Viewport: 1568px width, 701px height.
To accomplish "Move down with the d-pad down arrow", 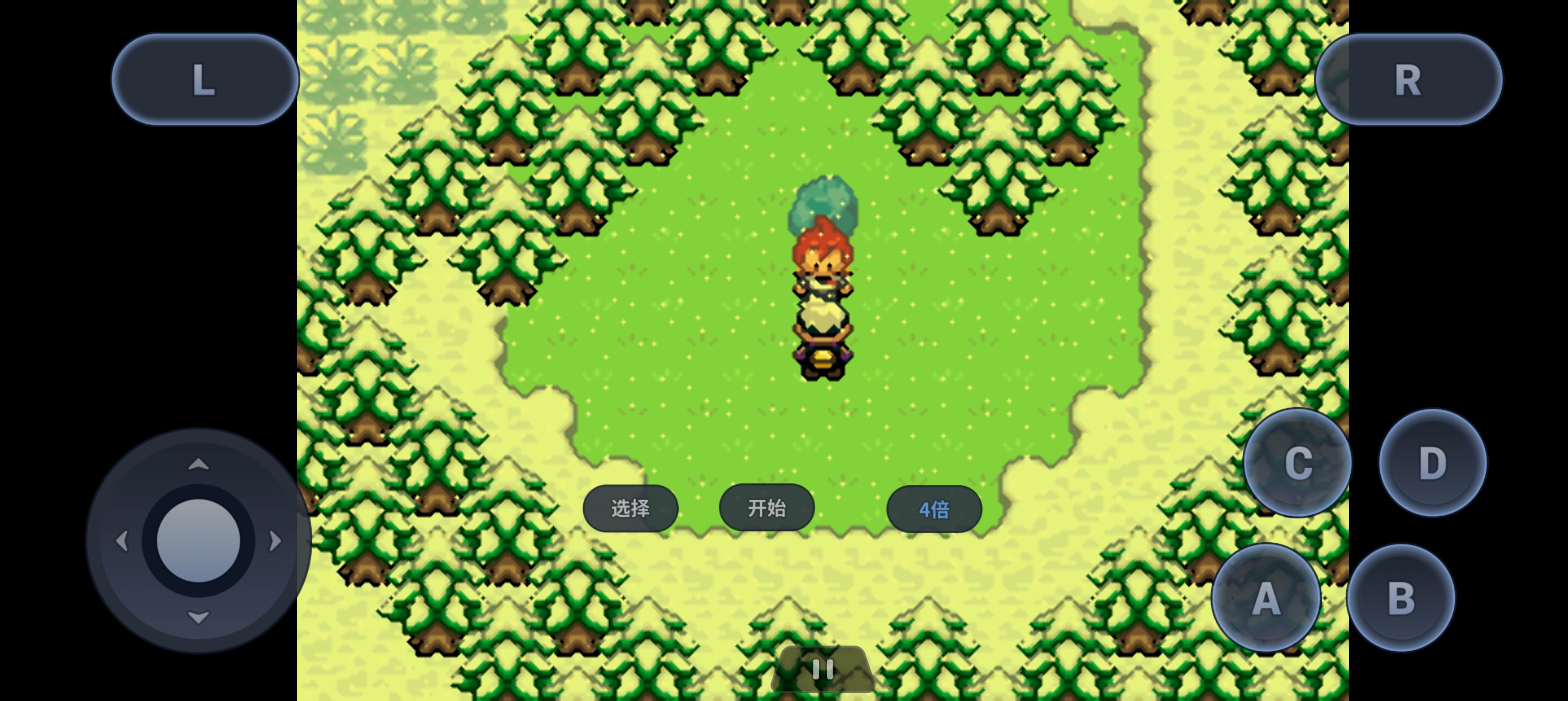I will (199, 617).
